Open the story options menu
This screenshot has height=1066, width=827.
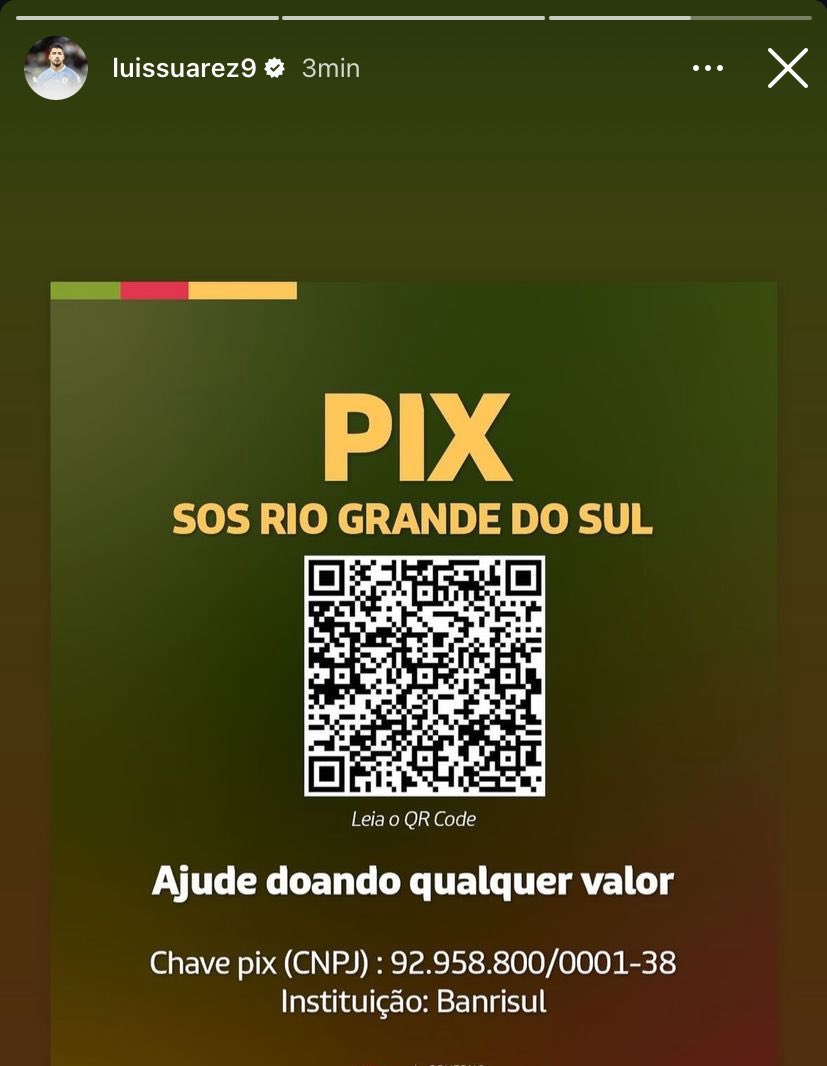[x=707, y=68]
